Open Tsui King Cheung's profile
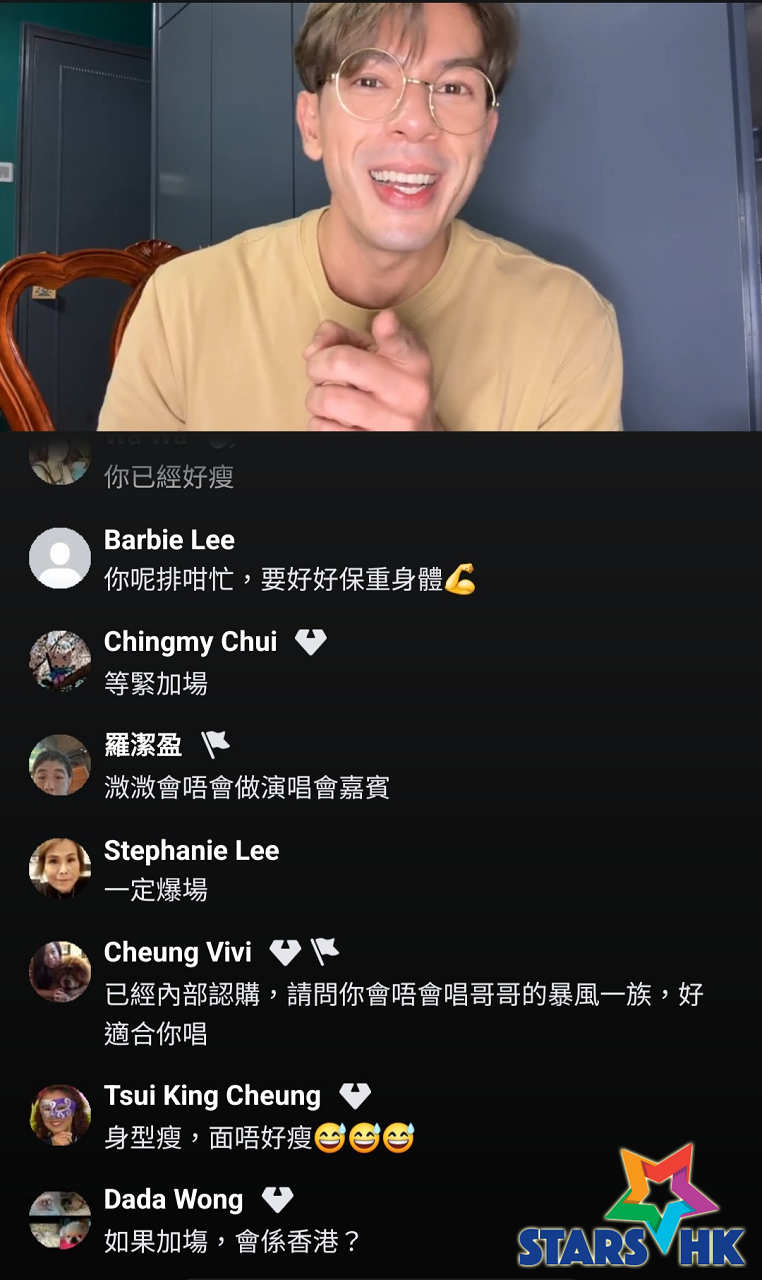The image size is (762, 1280). pyautogui.click(x=212, y=1095)
